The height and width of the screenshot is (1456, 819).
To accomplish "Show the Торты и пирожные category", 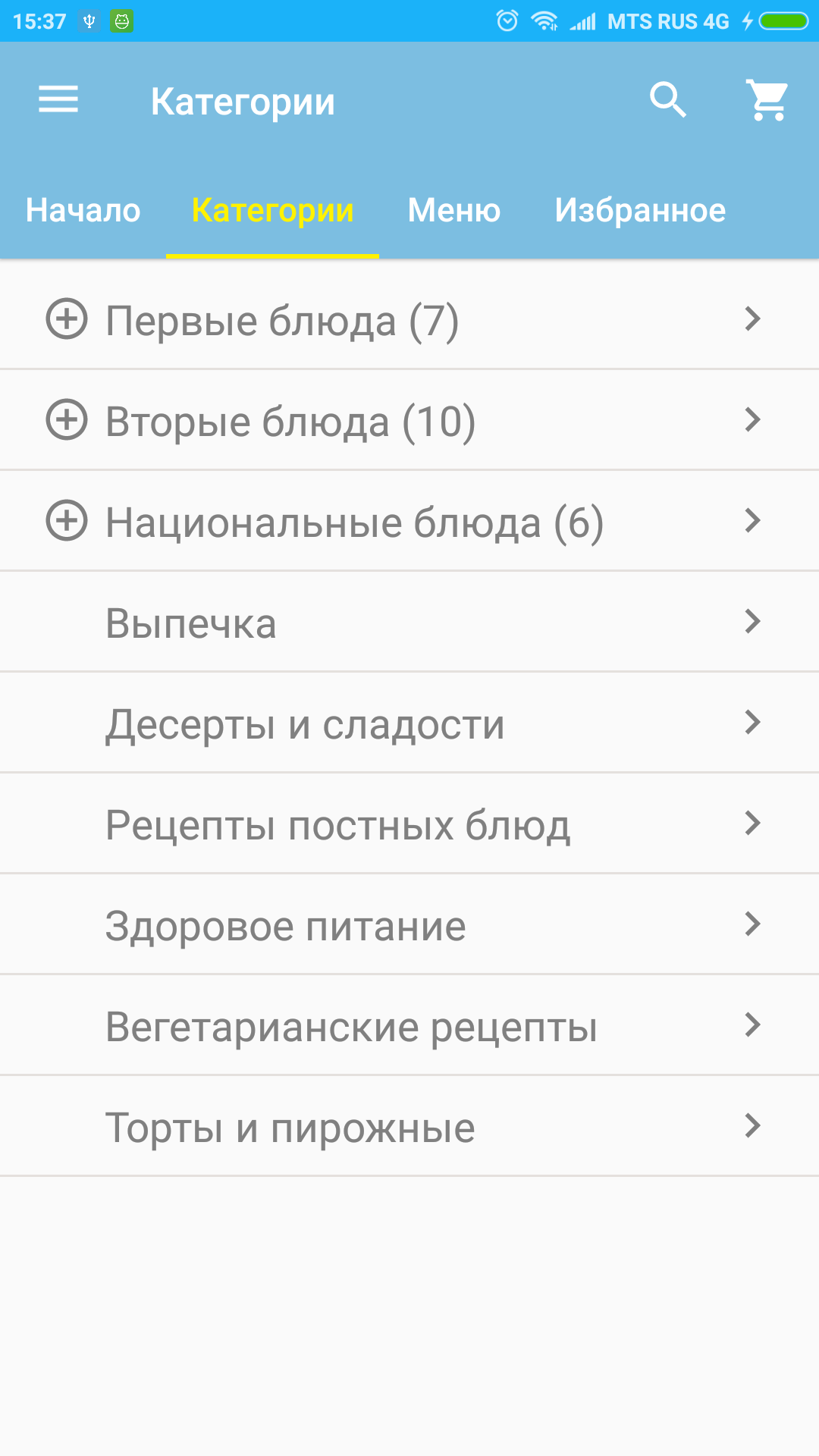I will [290, 1128].
